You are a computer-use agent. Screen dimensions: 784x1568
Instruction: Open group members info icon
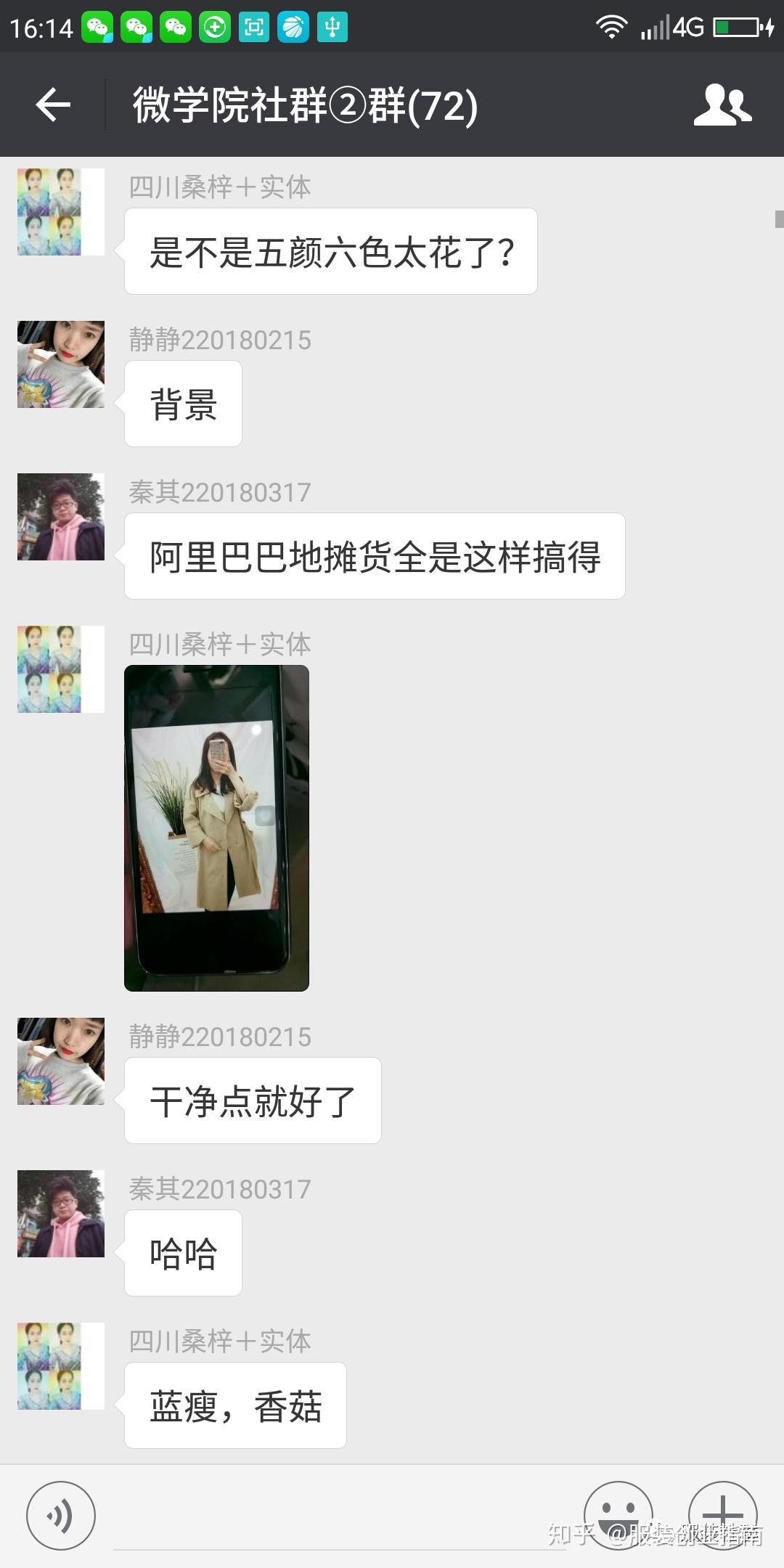click(x=722, y=105)
